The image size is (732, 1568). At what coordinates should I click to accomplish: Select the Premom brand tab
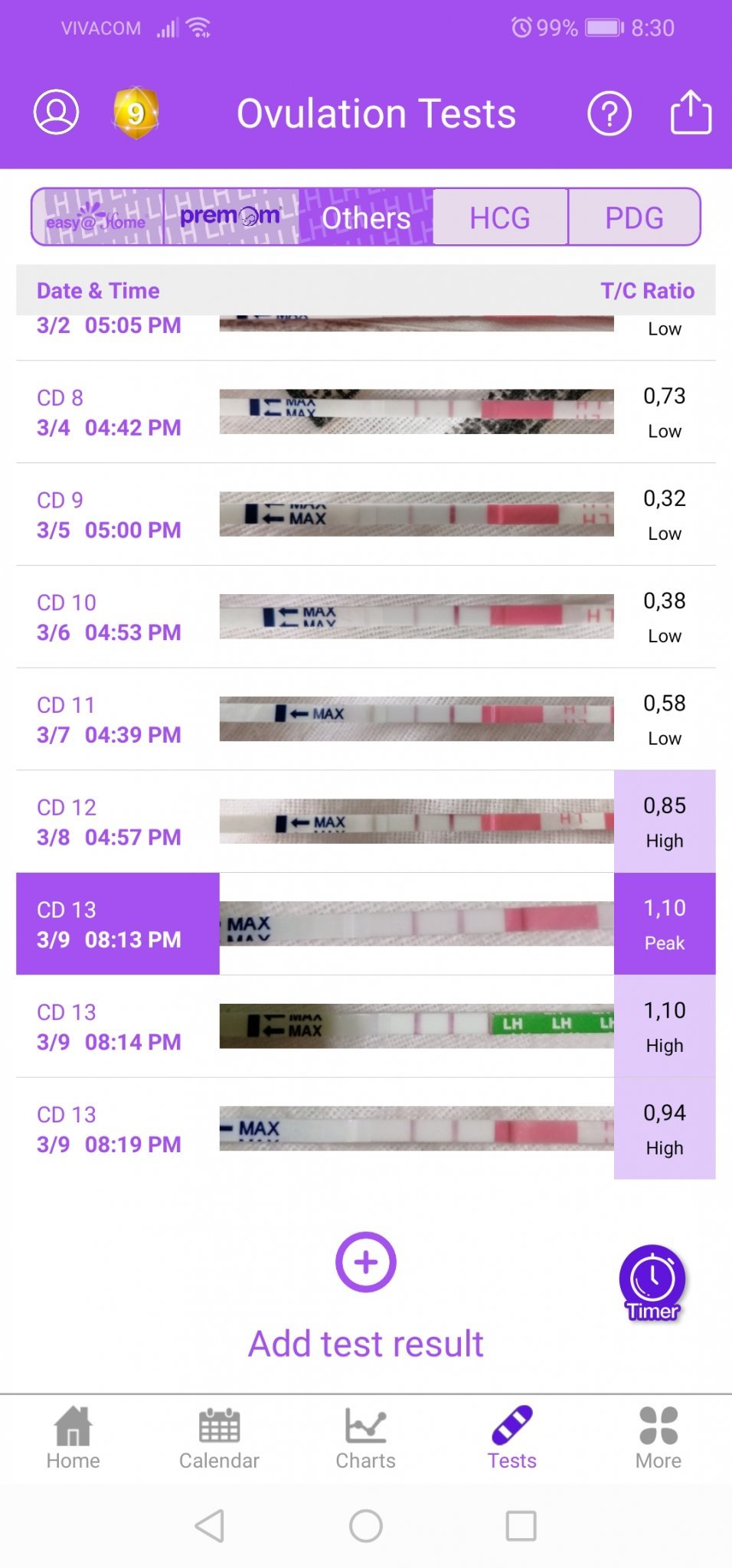coord(230,217)
